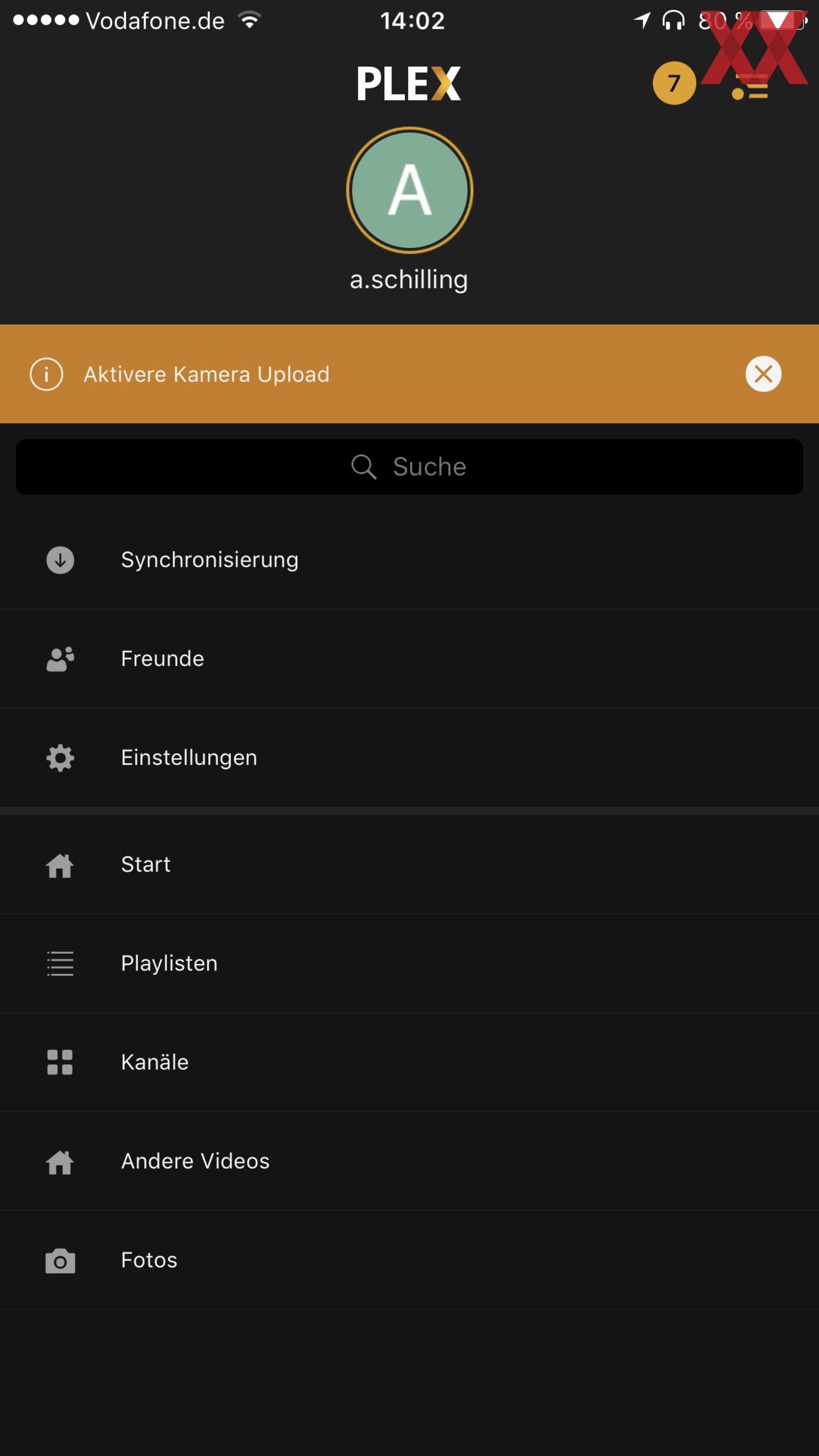Open Synchronisierung
This screenshot has height=1456, width=819.
click(409, 560)
